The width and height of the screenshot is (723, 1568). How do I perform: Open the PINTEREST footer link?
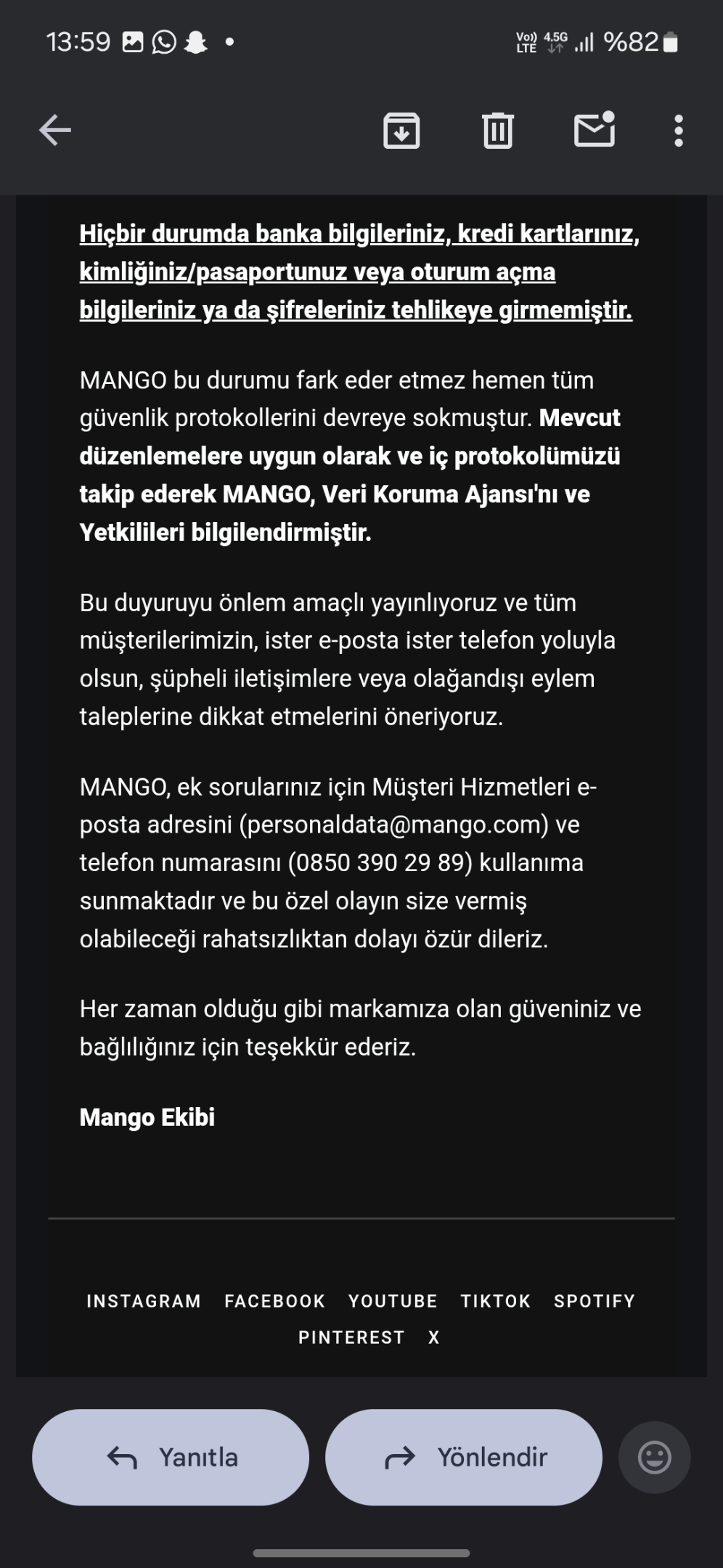click(351, 1337)
